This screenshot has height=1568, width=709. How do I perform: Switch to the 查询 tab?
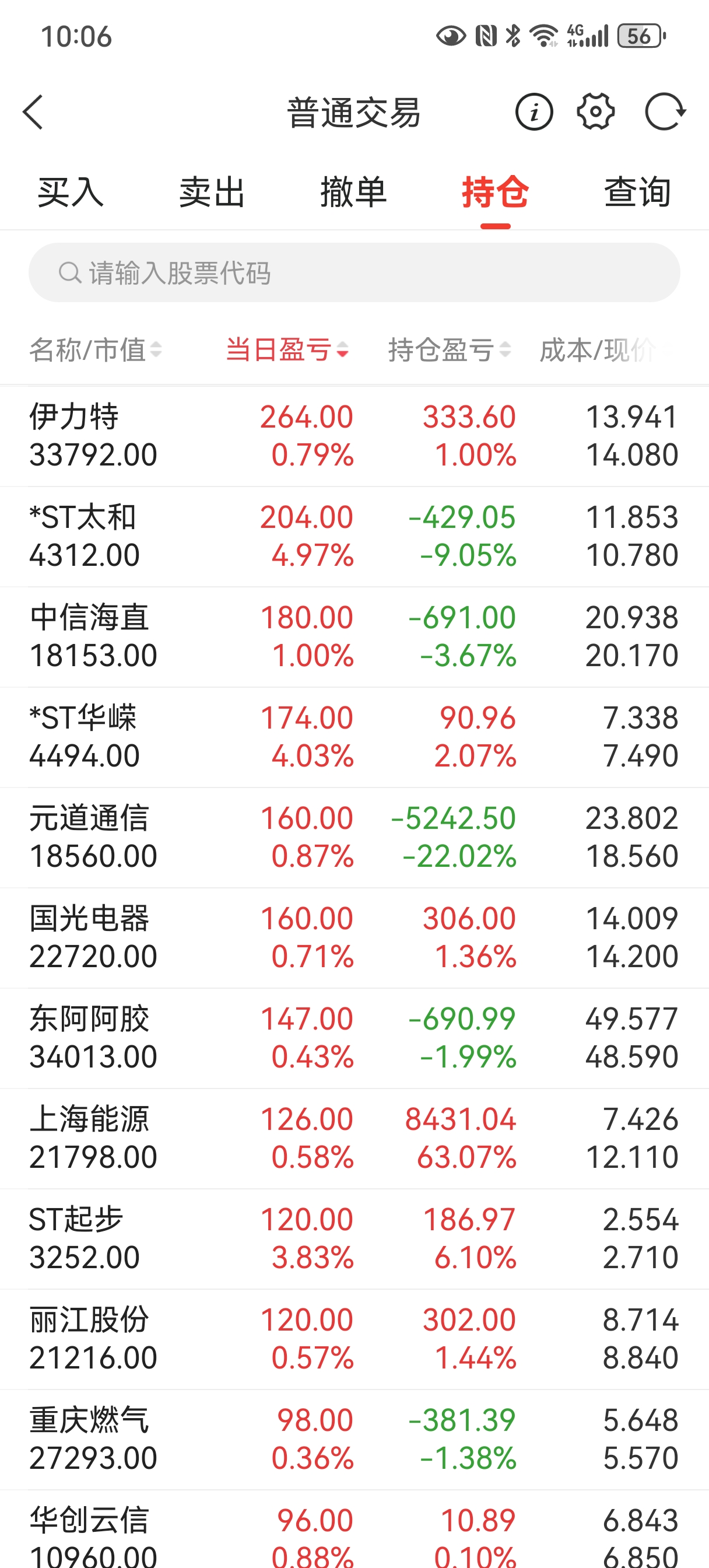637,192
